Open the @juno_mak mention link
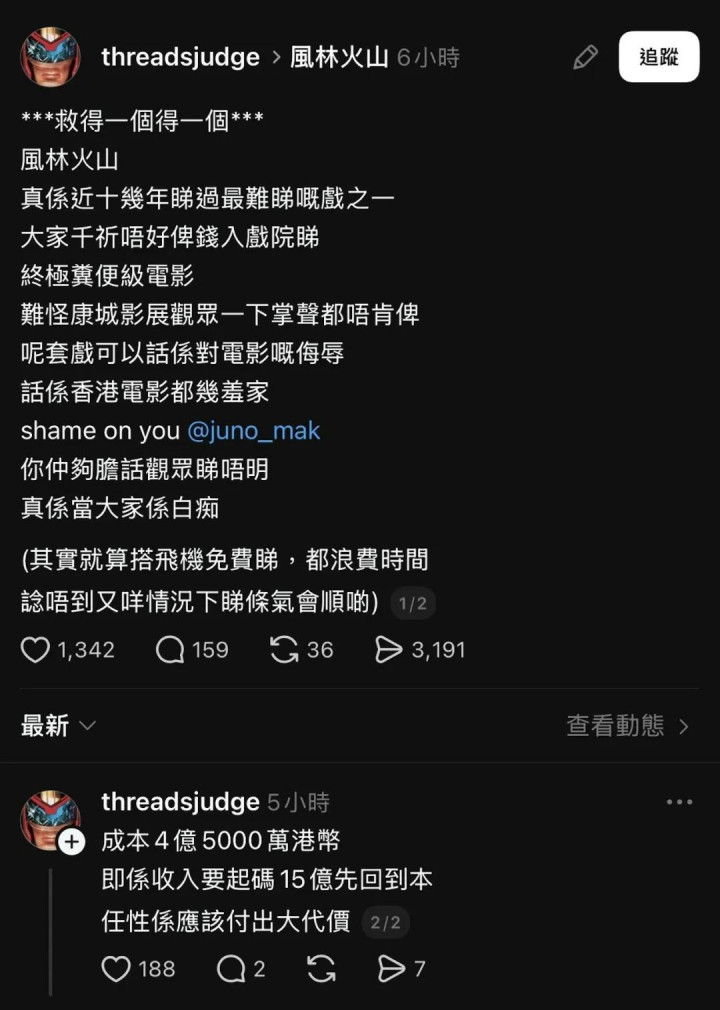The height and width of the screenshot is (1010, 720). pos(253,431)
